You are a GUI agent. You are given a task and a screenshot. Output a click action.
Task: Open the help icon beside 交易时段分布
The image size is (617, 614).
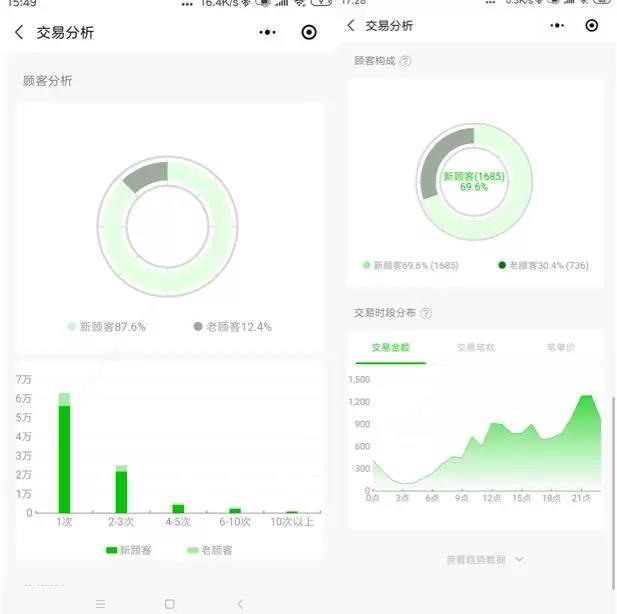[426, 313]
